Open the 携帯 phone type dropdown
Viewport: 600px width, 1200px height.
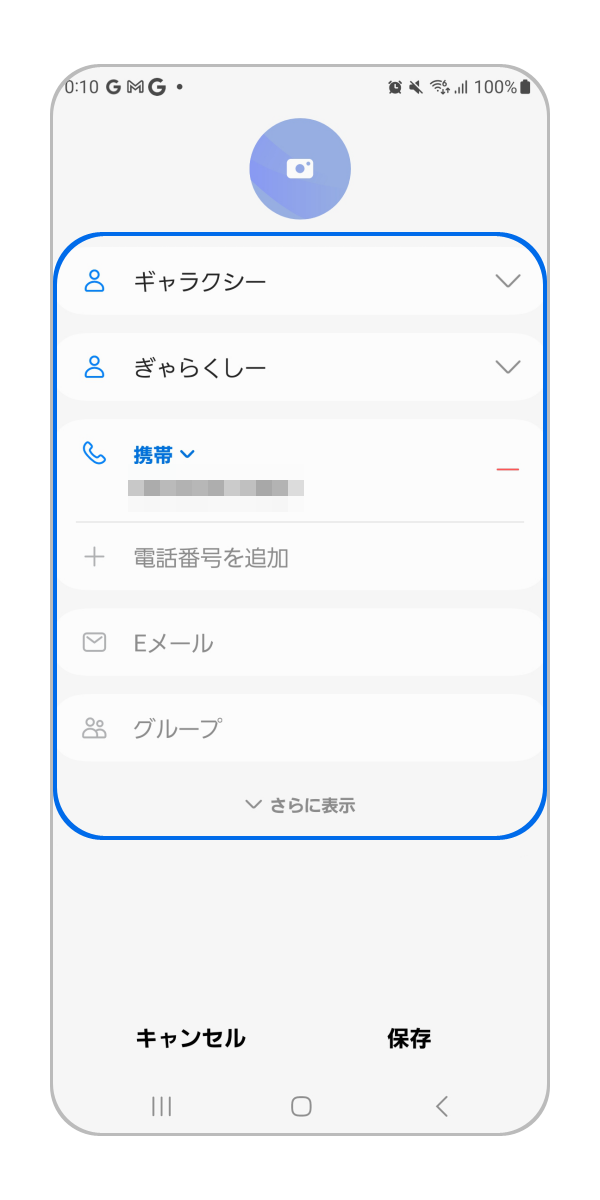pyautogui.click(x=164, y=455)
